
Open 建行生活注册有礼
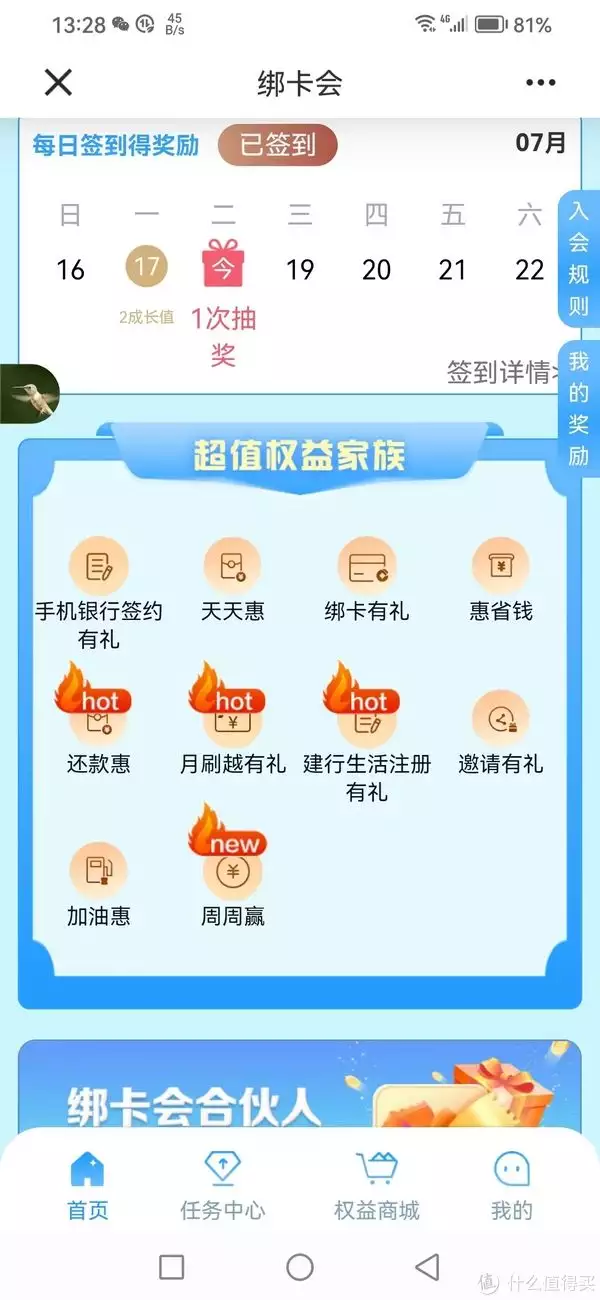(366, 722)
